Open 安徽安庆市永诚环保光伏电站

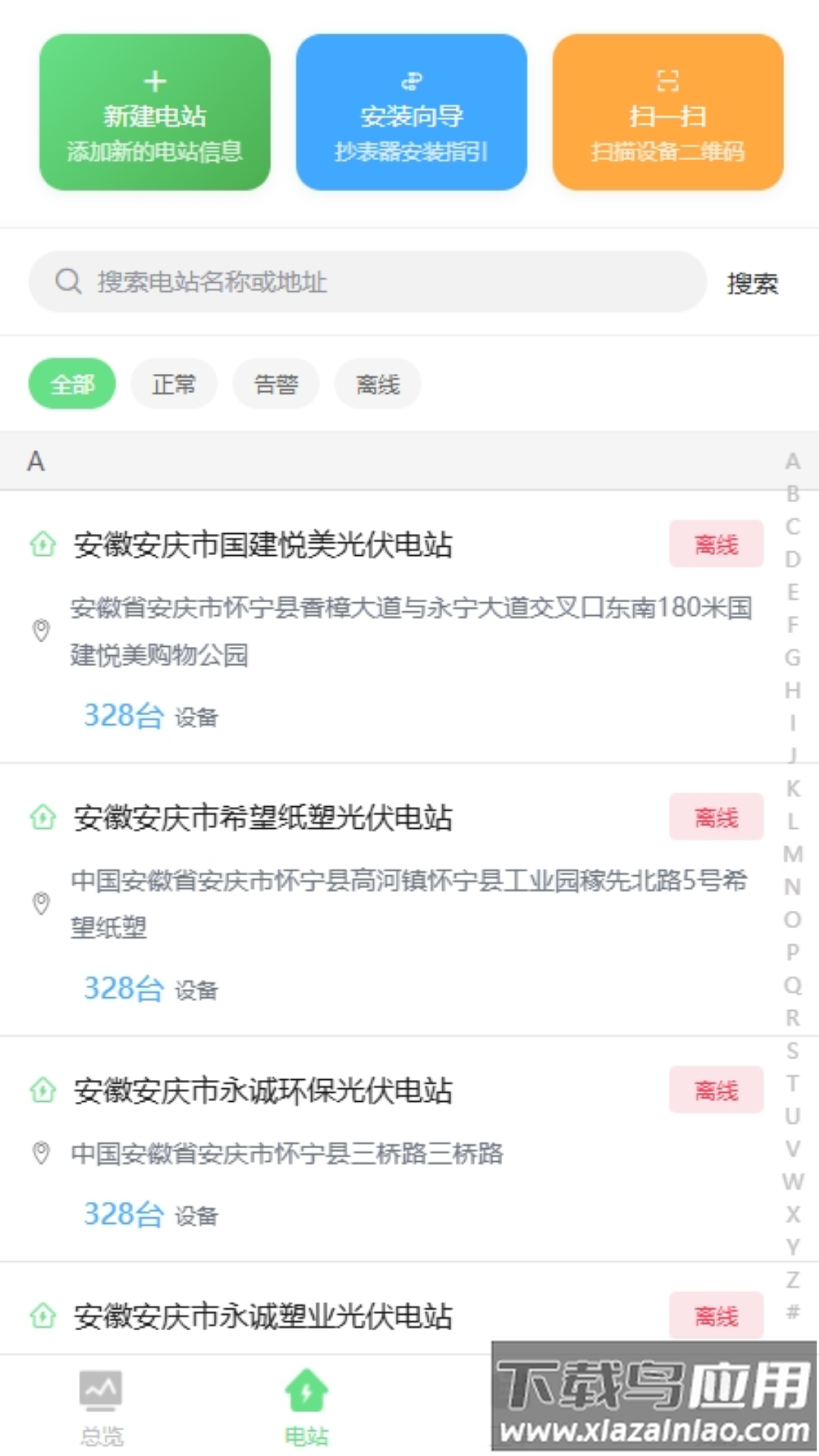tap(262, 1090)
